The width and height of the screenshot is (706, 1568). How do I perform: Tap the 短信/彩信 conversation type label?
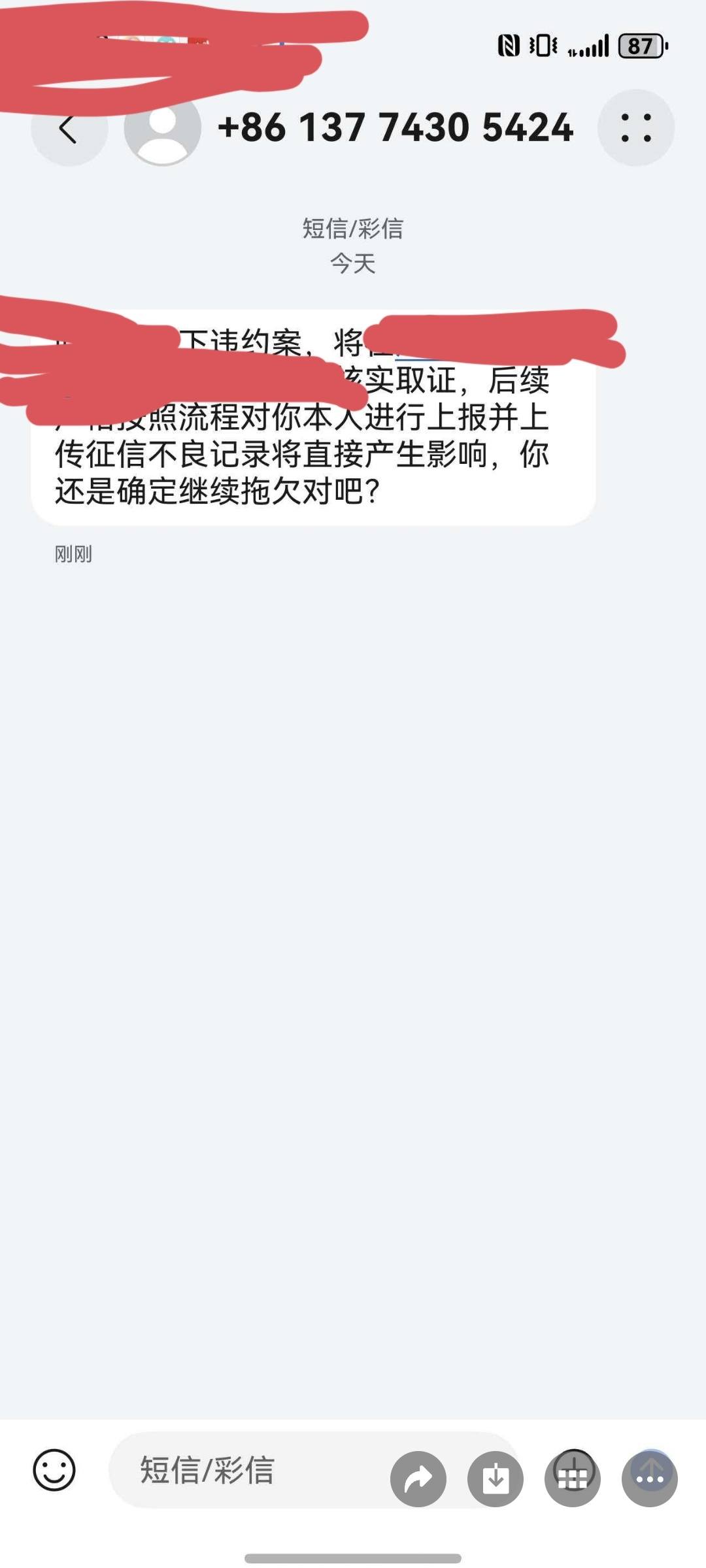pyautogui.click(x=353, y=229)
